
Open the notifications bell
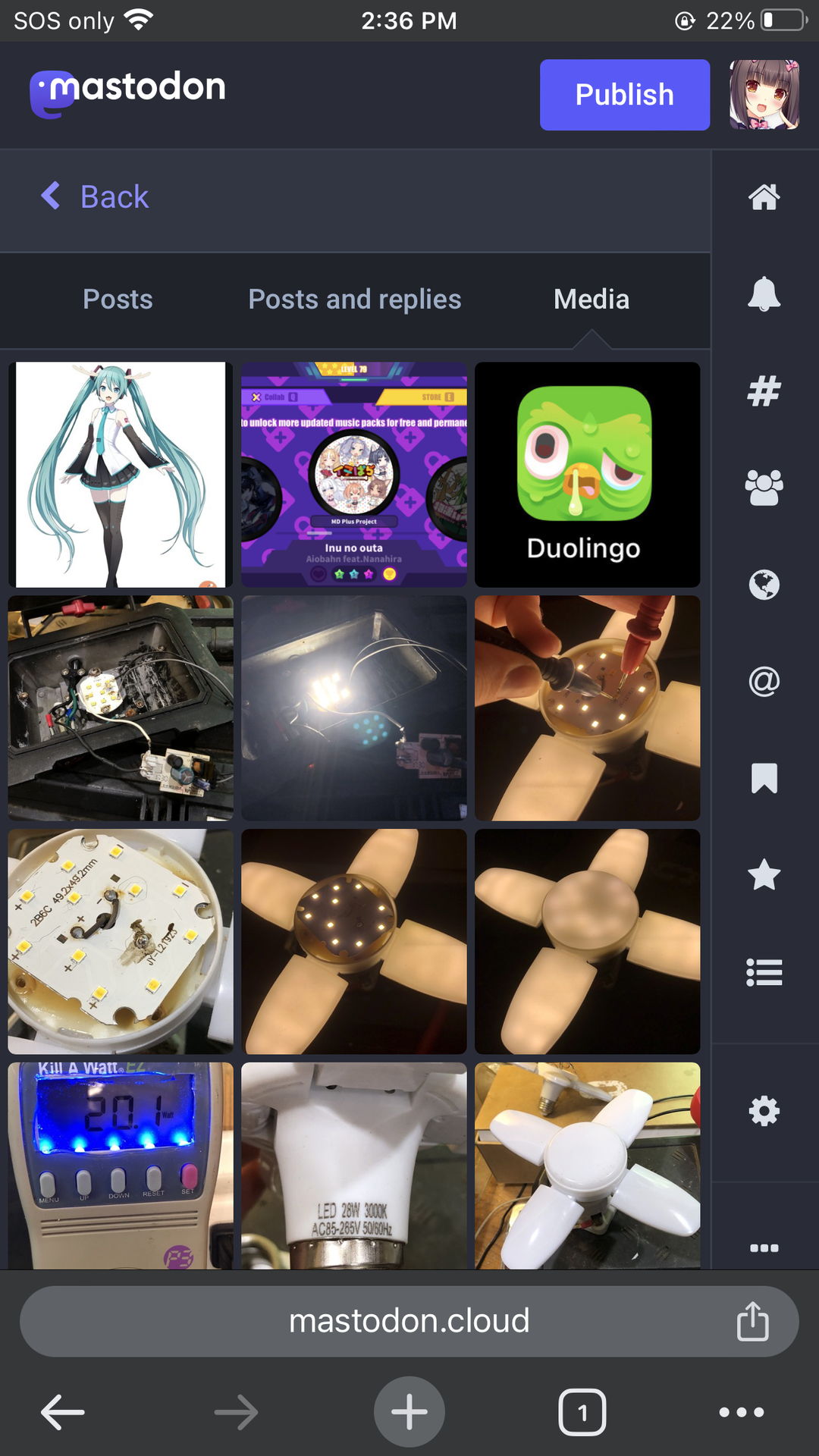pos(764,293)
